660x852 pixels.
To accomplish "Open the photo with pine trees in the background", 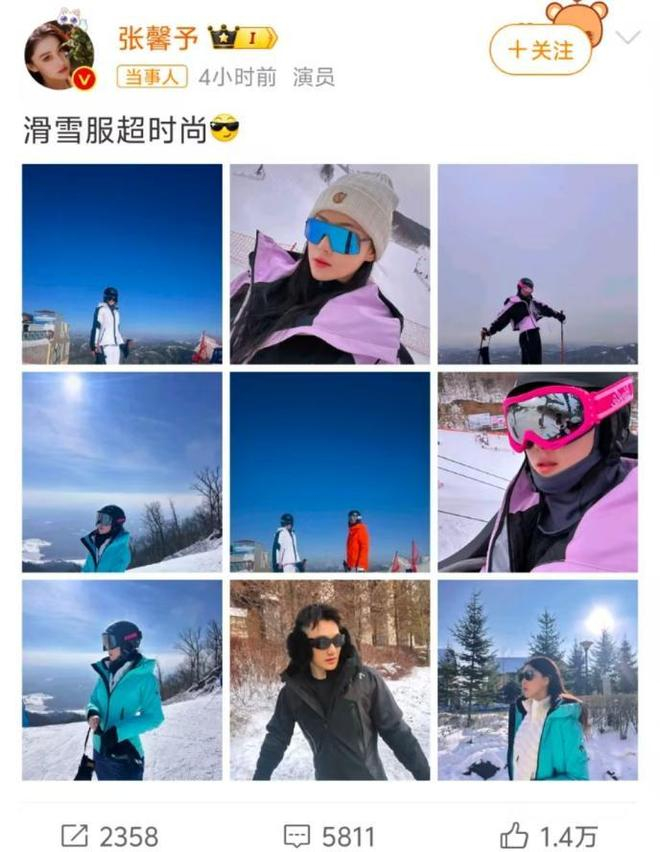I will tap(537, 680).
